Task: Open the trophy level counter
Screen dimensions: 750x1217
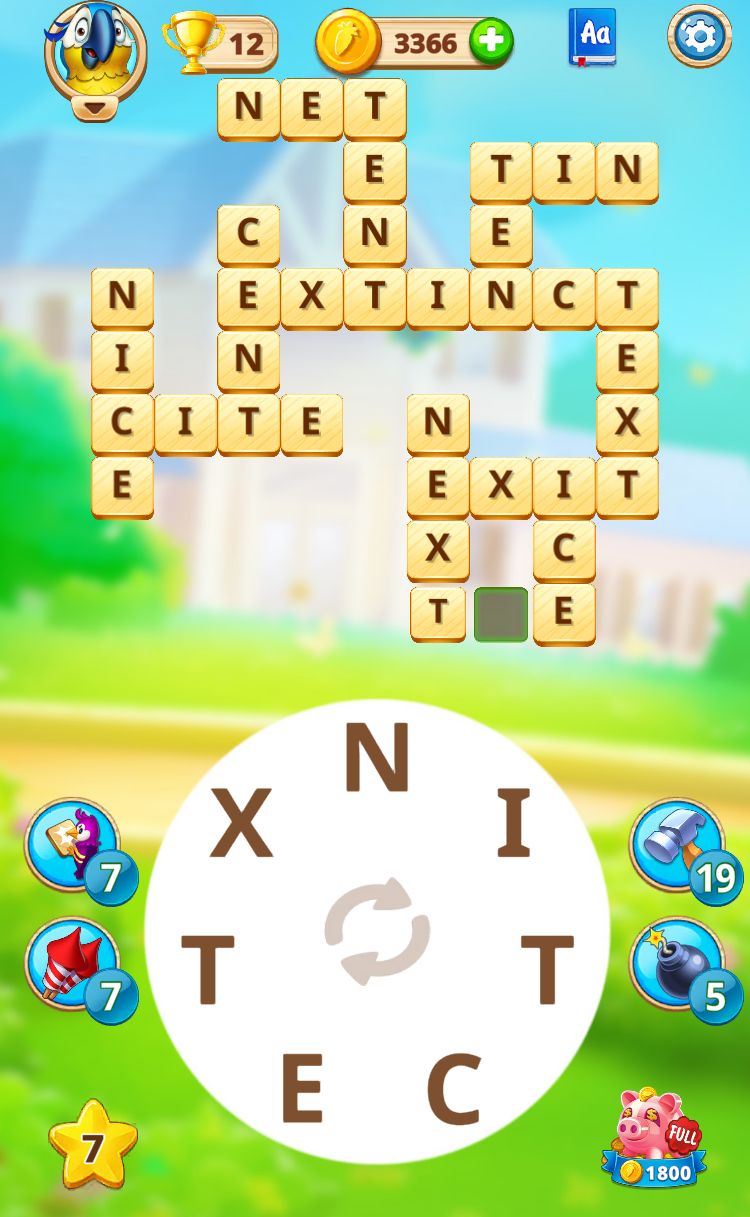Action: click(x=221, y=43)
